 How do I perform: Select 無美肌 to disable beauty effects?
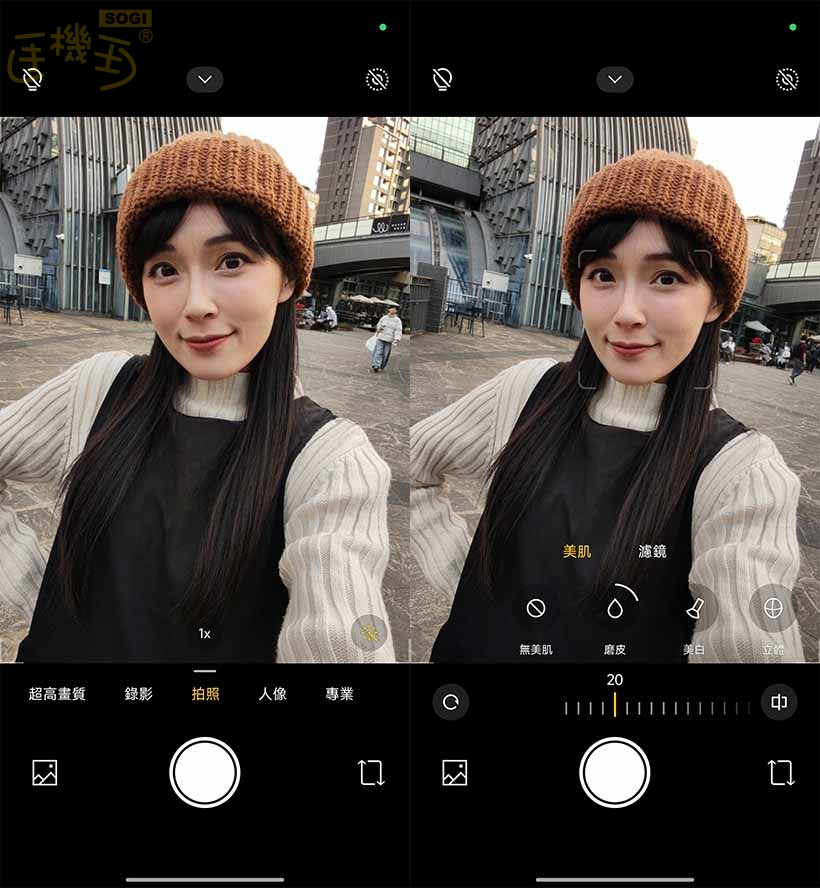535,610
